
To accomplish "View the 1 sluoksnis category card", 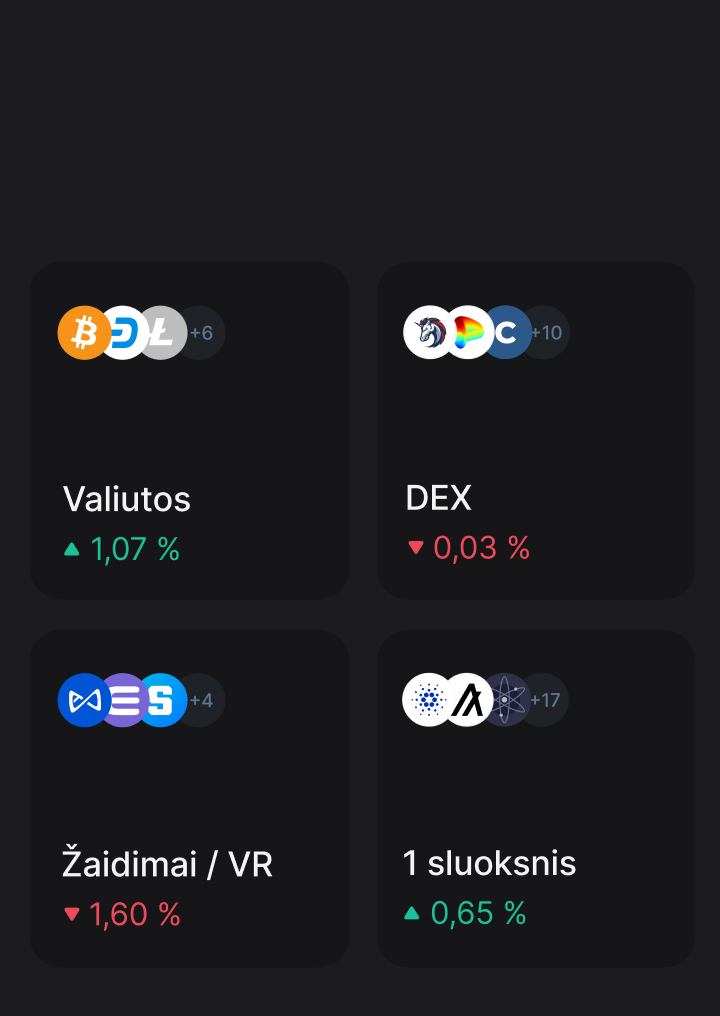I will [x=535, y=797].
